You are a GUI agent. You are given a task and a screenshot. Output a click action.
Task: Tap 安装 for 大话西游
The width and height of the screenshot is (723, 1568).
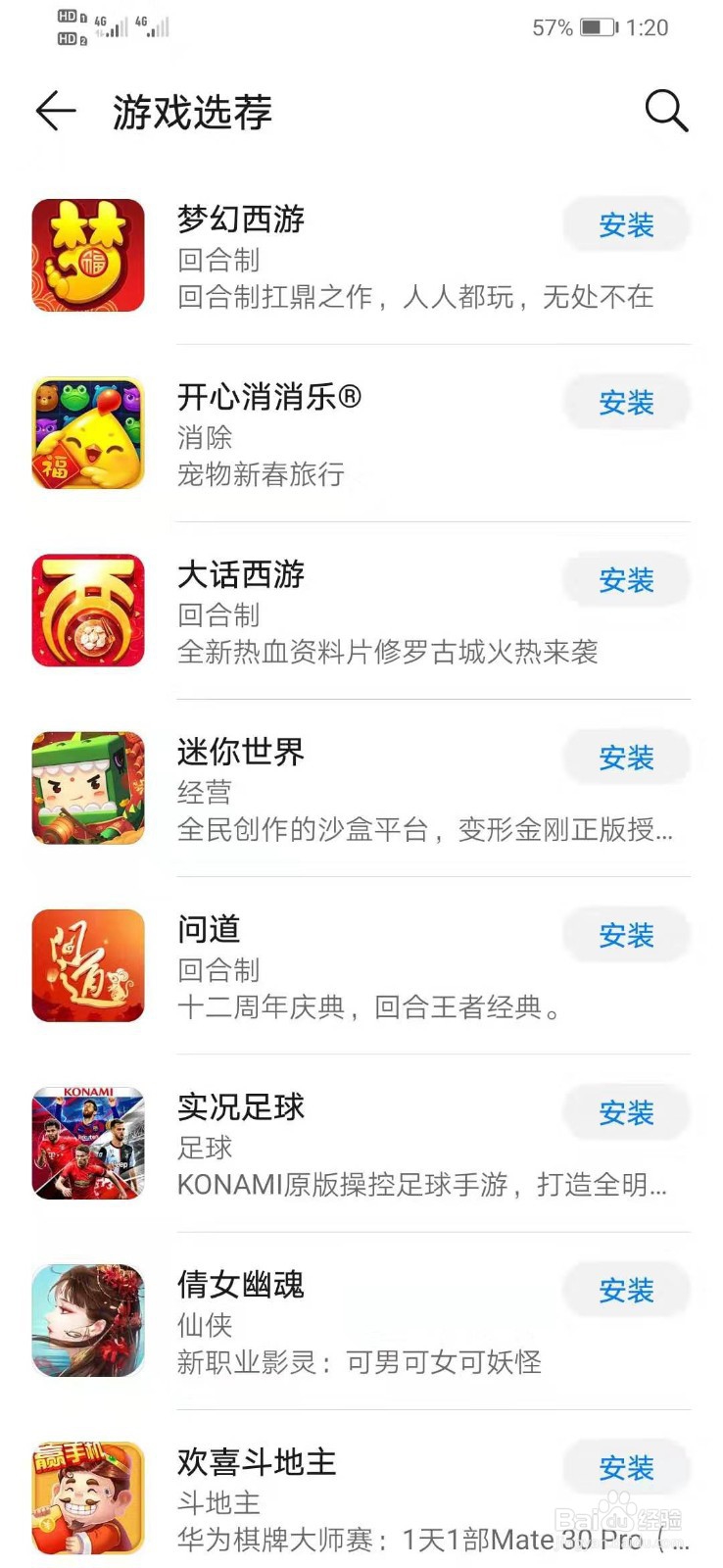coord(626,580)
